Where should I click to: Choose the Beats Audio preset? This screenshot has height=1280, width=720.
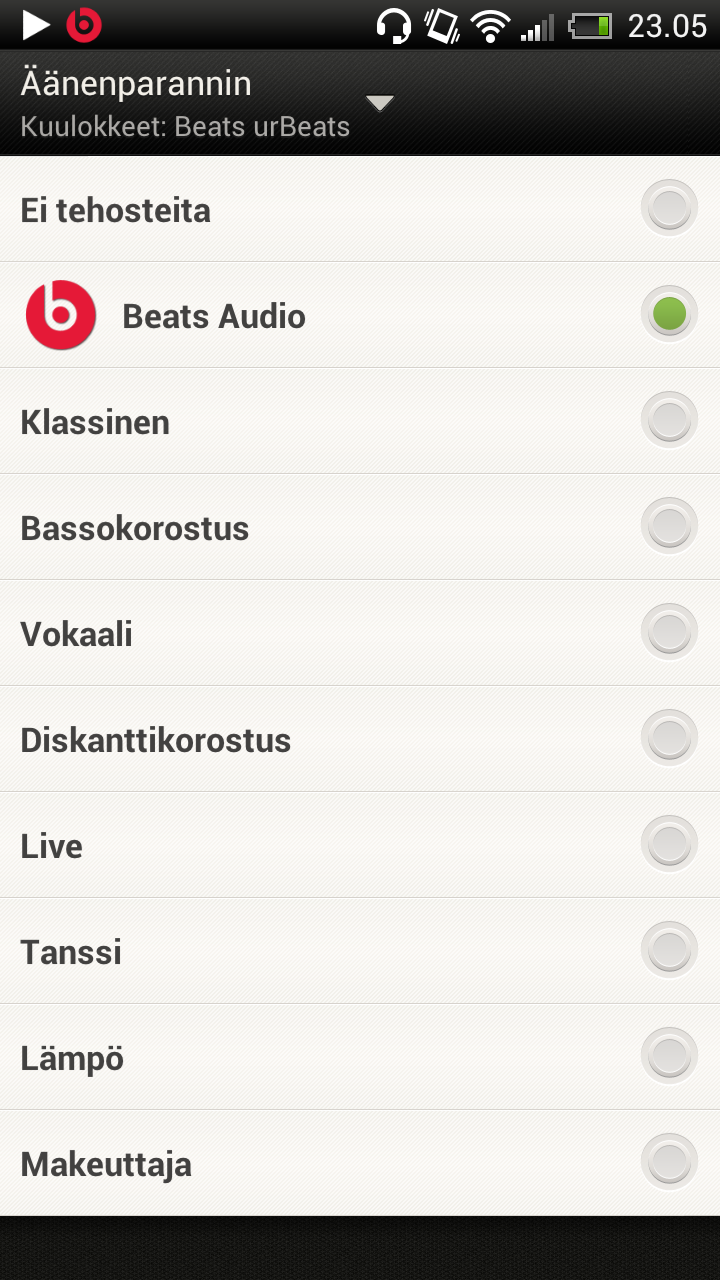(x=360, y=315)
